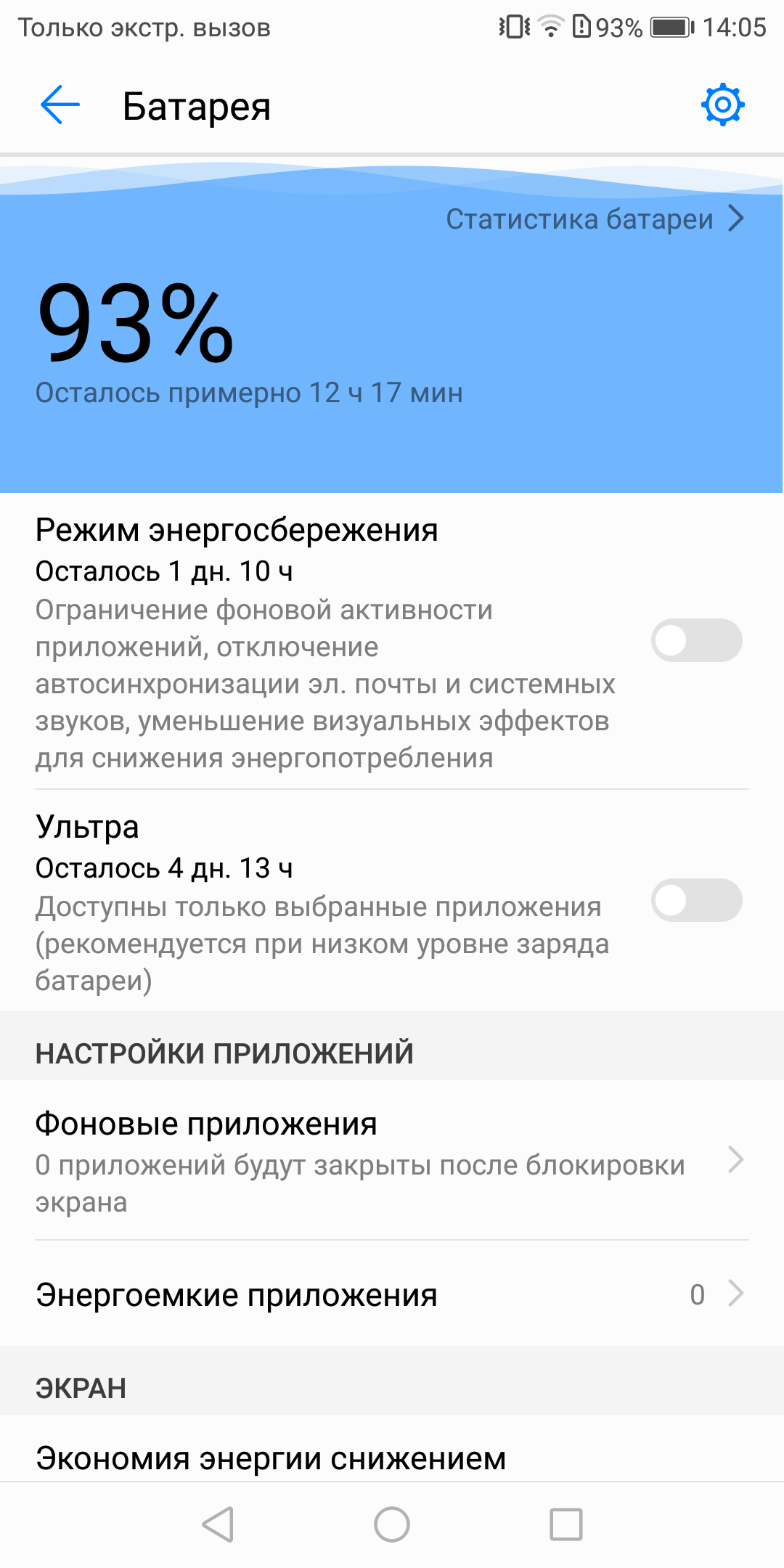784x1568 pixels.
Task: Turn on the Ультра mode switch
Action: point(696,900)
